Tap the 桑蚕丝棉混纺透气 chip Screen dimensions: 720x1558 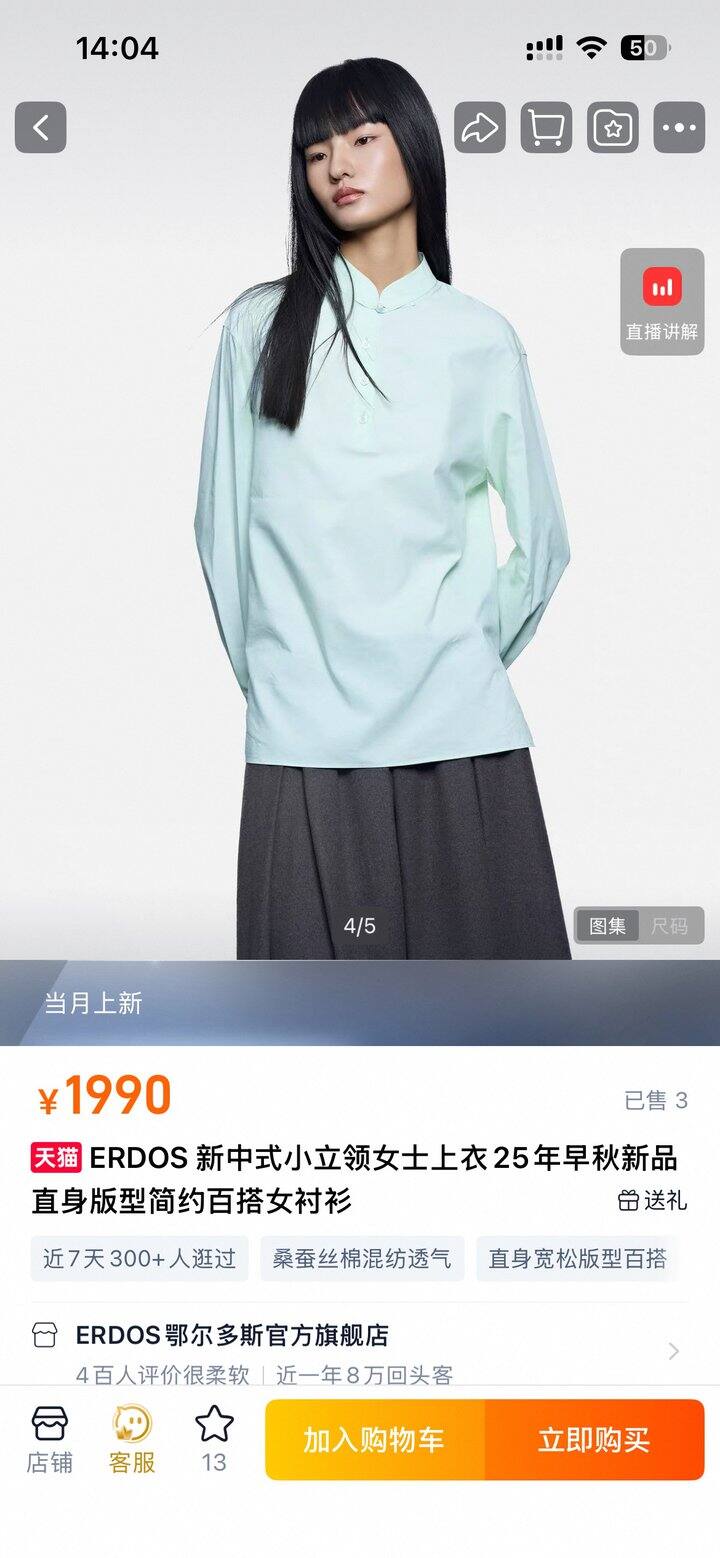pyautogui.click(x=362, y=1258)
